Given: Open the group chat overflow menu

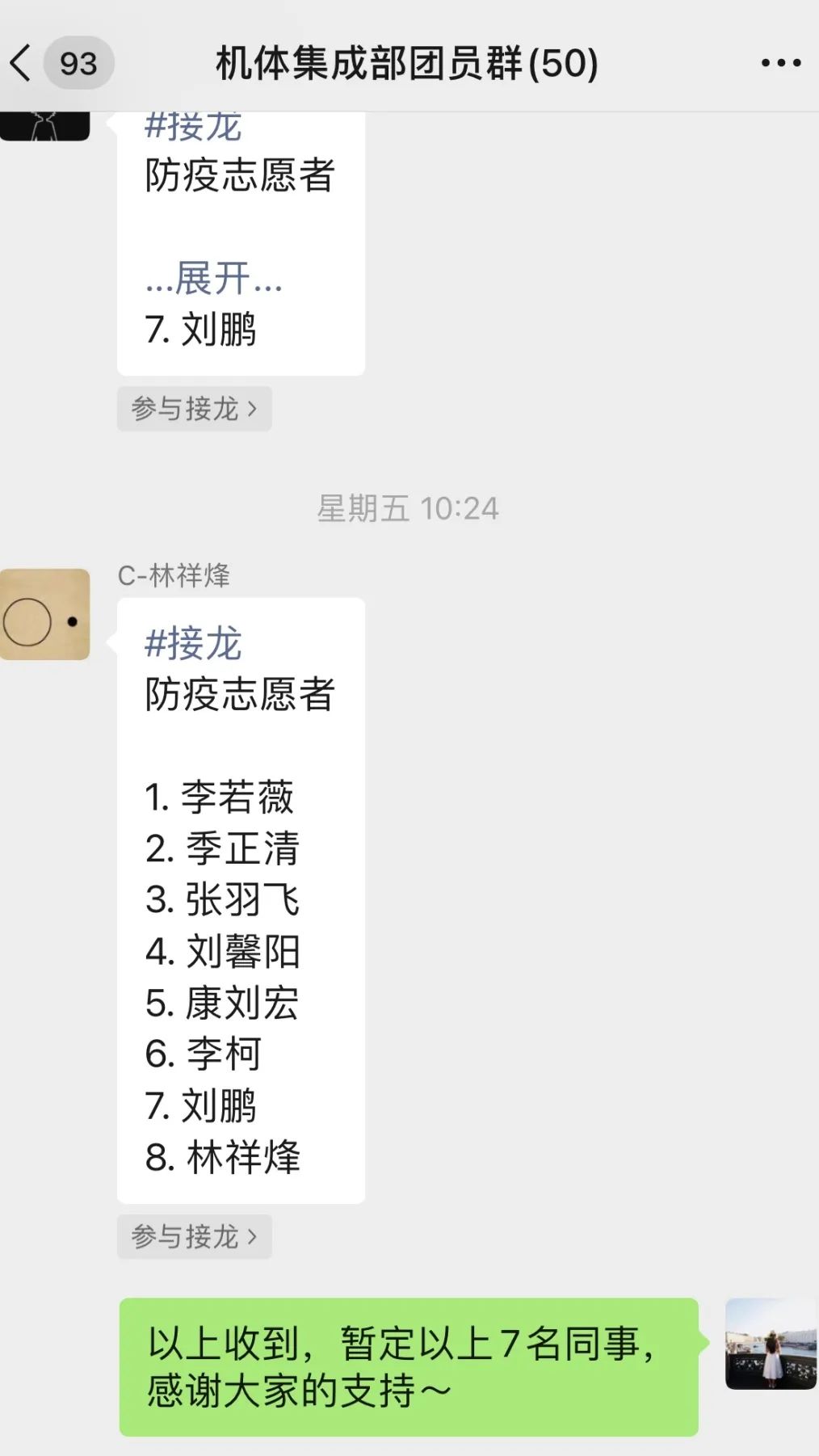Looking at the screenshot, I should pos(780,63).
